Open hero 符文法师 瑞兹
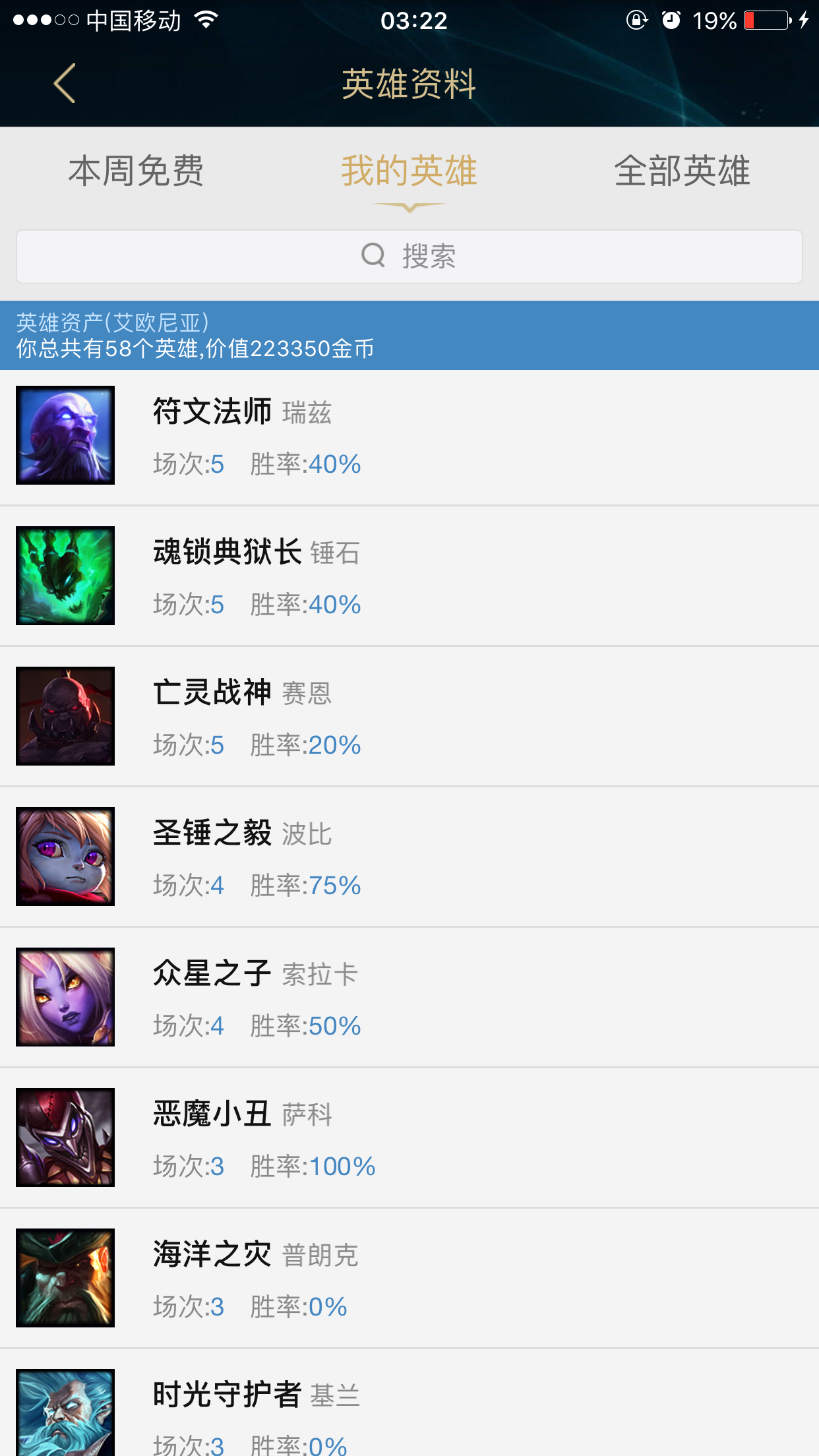Image resolution: width=819 pixels, height=1456 pixels. pos(409,436)
